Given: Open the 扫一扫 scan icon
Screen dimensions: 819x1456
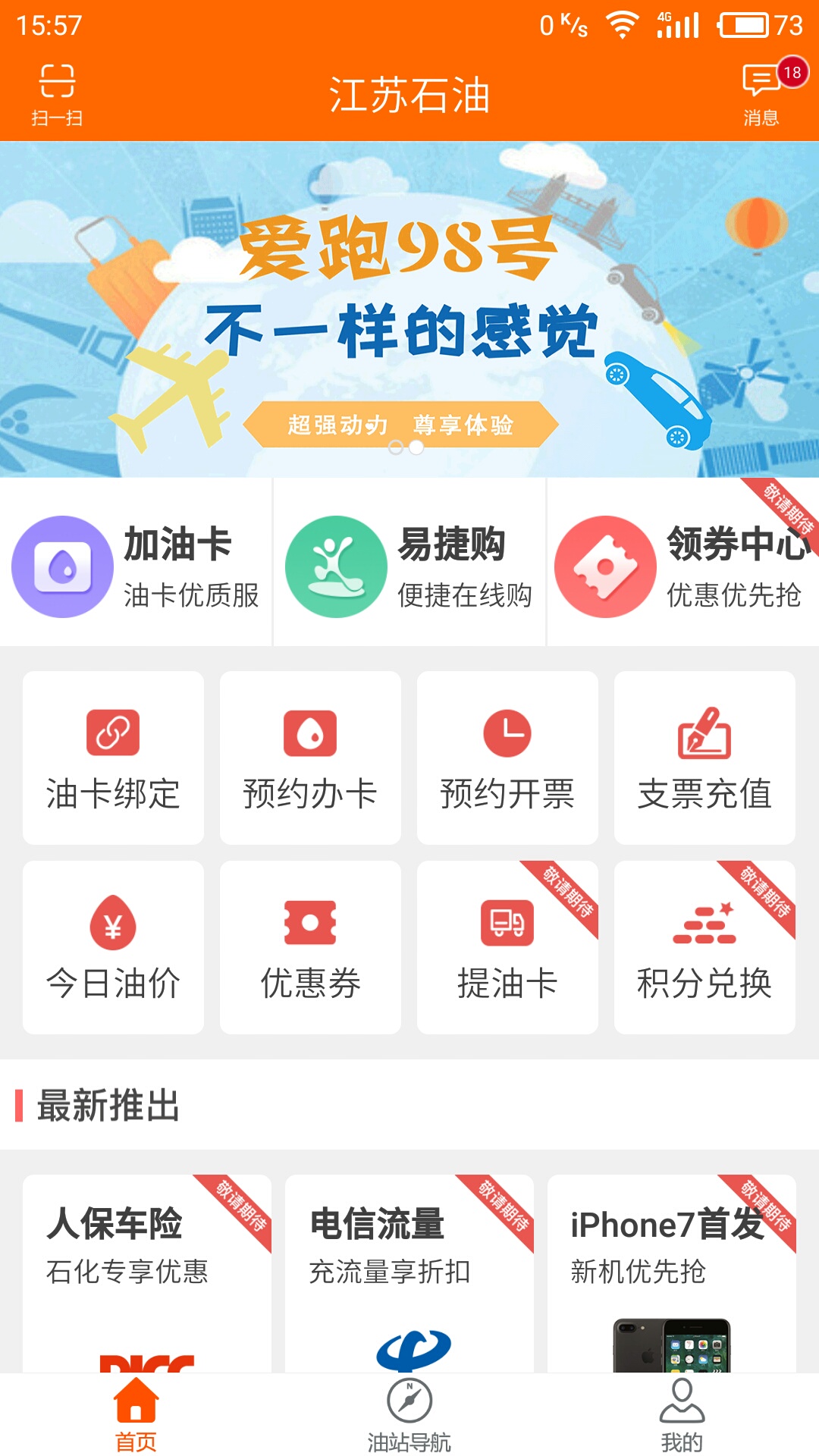Looking at the screenshot, I should [x=57, y=94].
